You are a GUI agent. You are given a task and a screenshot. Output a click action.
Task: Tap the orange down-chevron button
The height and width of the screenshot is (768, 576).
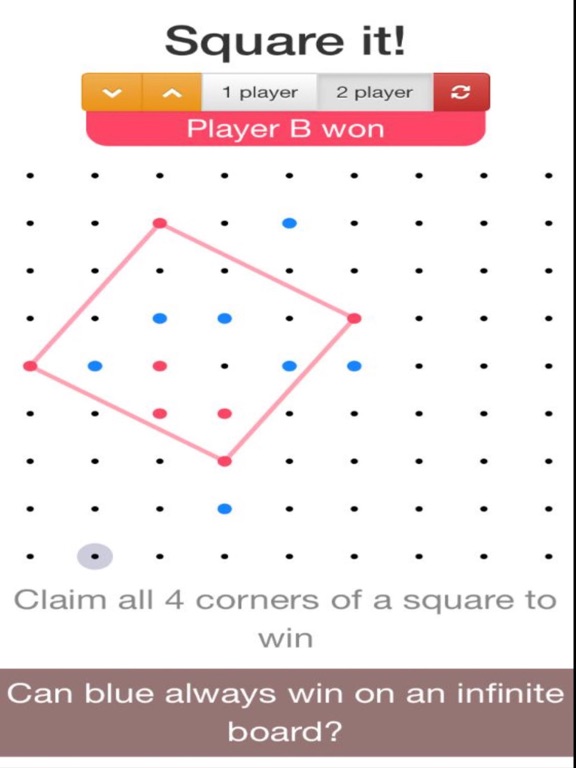(x=112, y=93)
